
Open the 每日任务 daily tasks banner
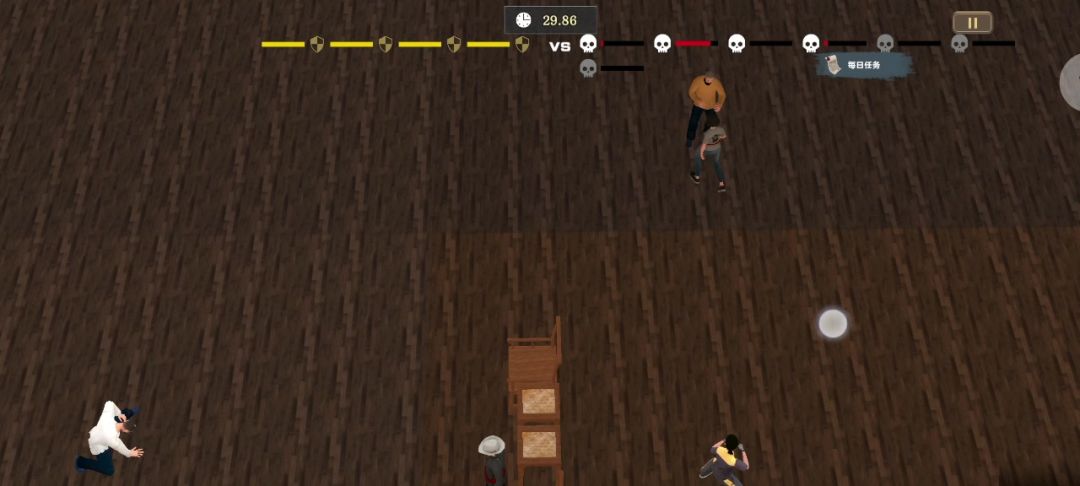pos(864,65)
